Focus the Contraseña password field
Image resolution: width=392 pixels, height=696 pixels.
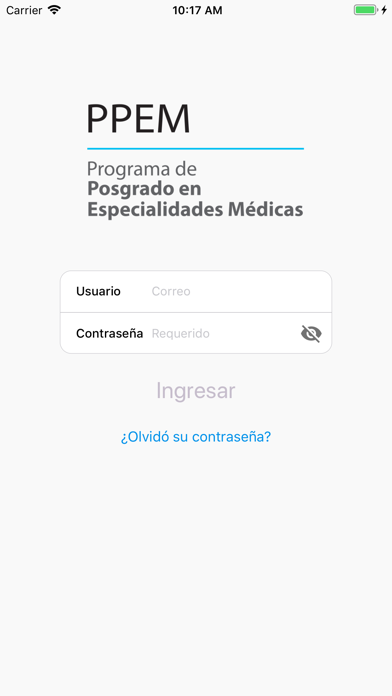pos(223,333)
